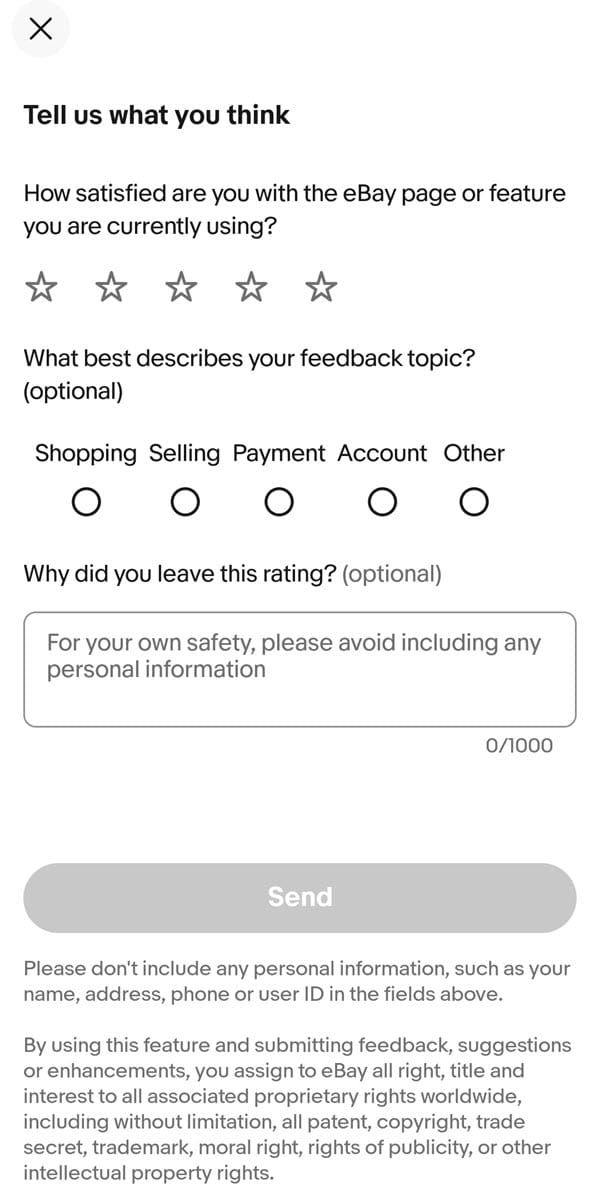Tap the Send button
The height and width of the screenshot is (1193, 600).
[x=300, y=897]
